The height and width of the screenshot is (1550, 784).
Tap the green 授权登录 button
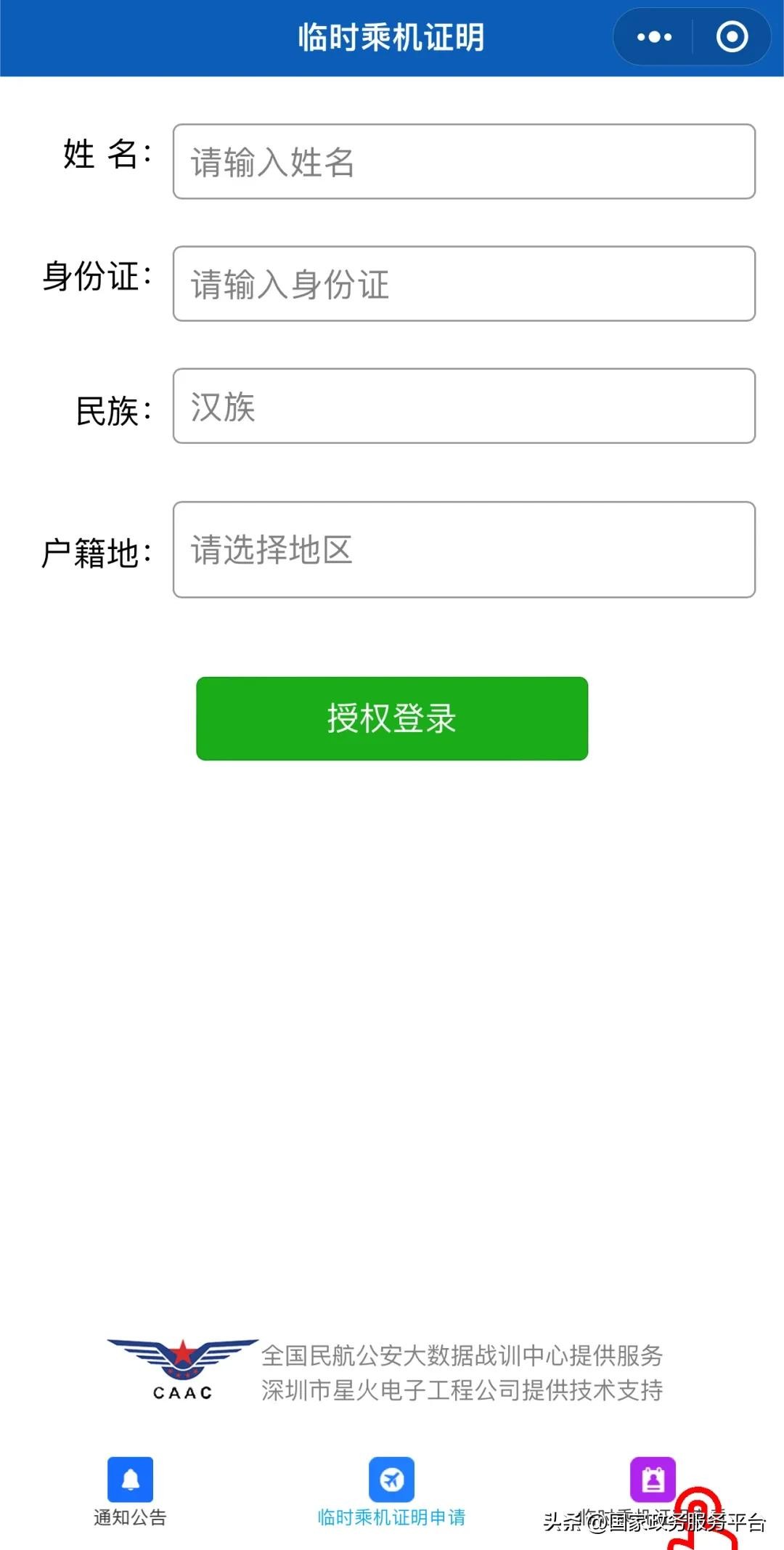point(392,718)
